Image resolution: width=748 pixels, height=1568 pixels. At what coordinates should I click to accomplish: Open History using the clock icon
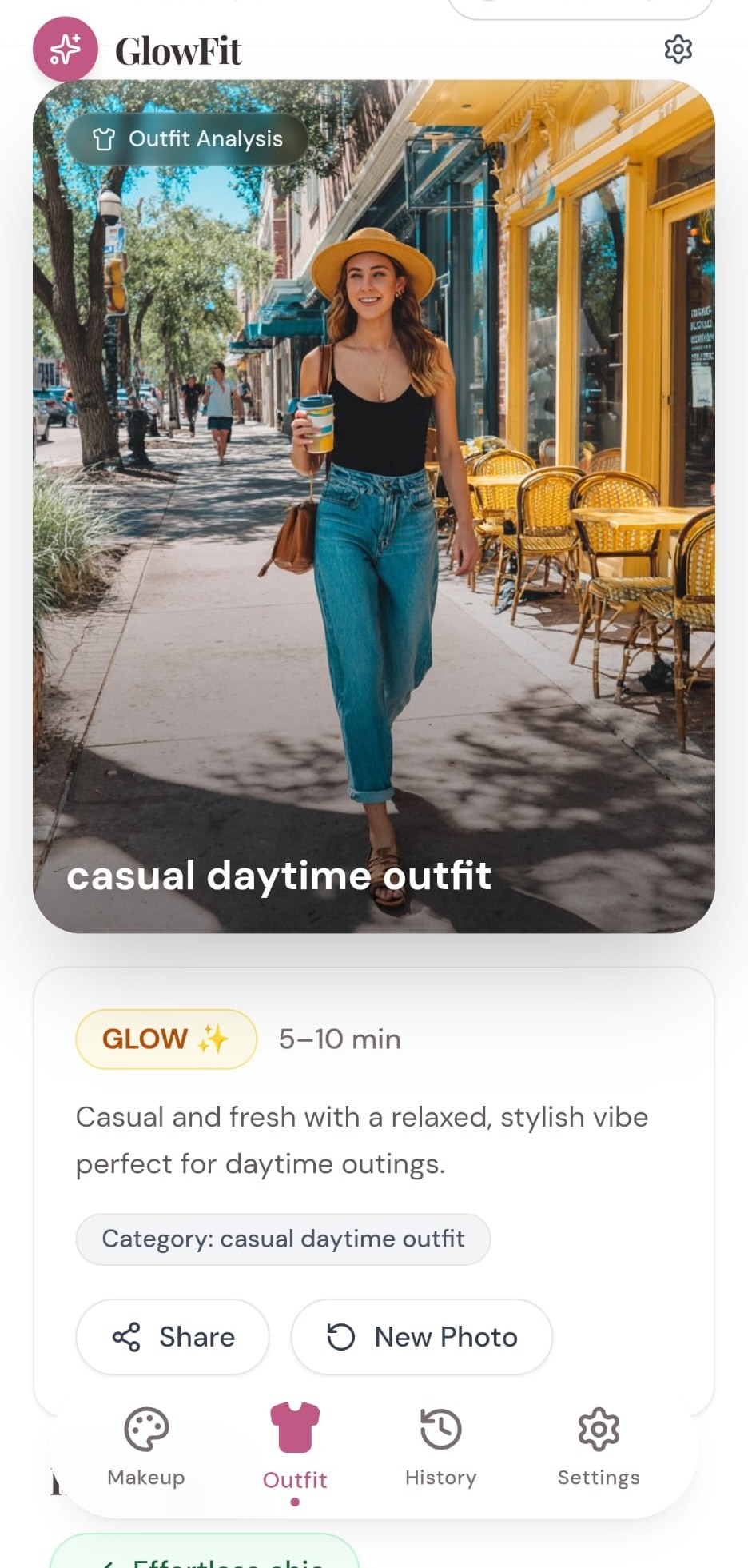[x=440, y=1429]
